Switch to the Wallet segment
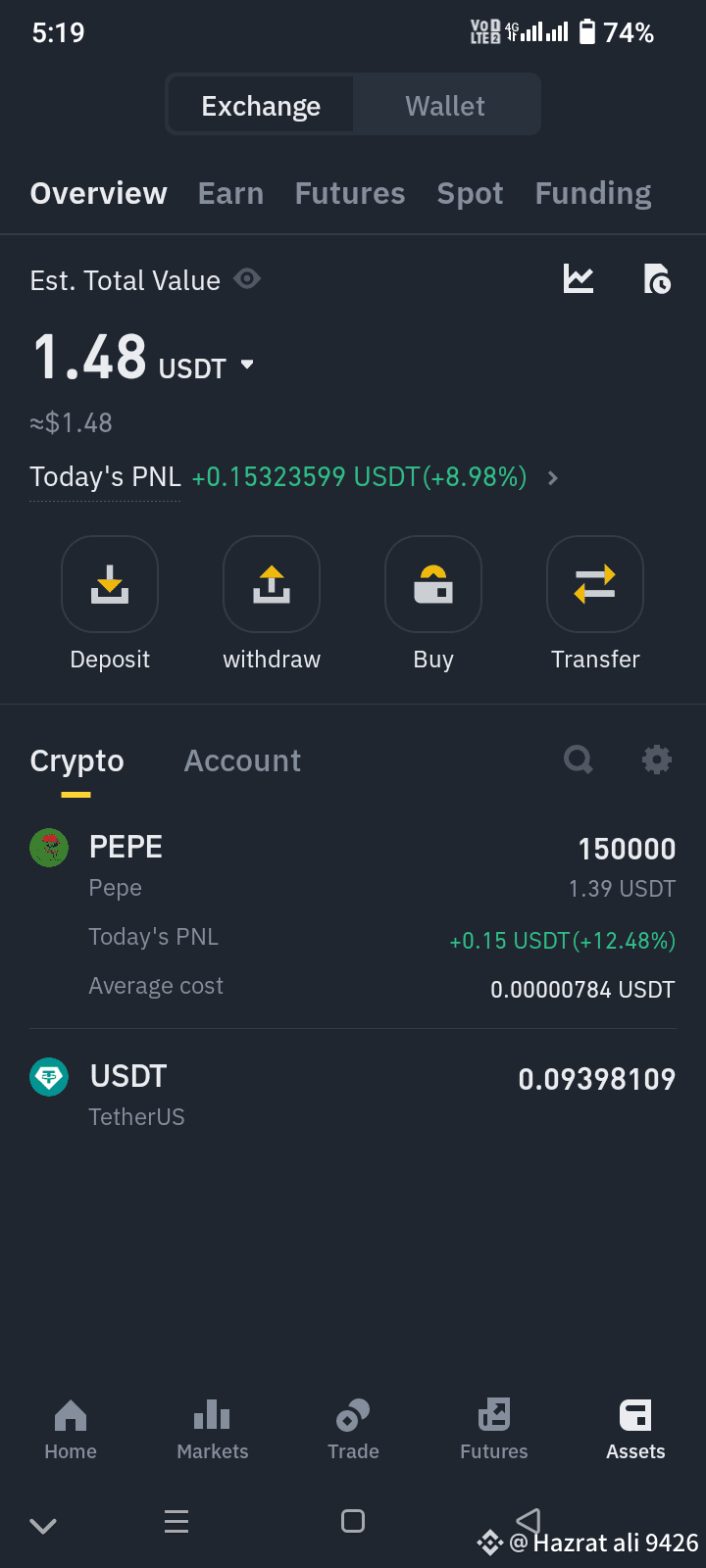 [445, 106]
